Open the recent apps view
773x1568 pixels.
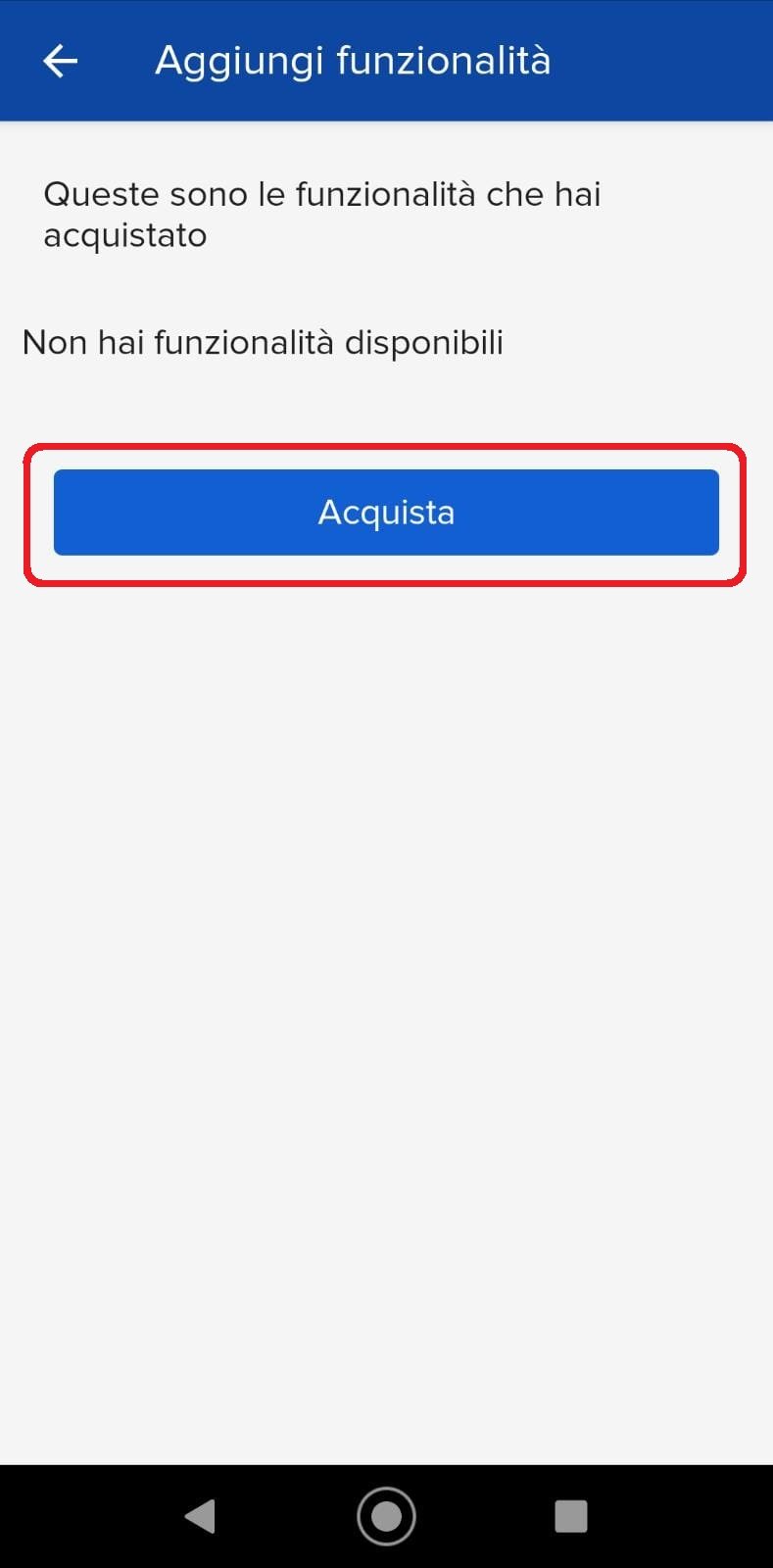coord(570,1516)
